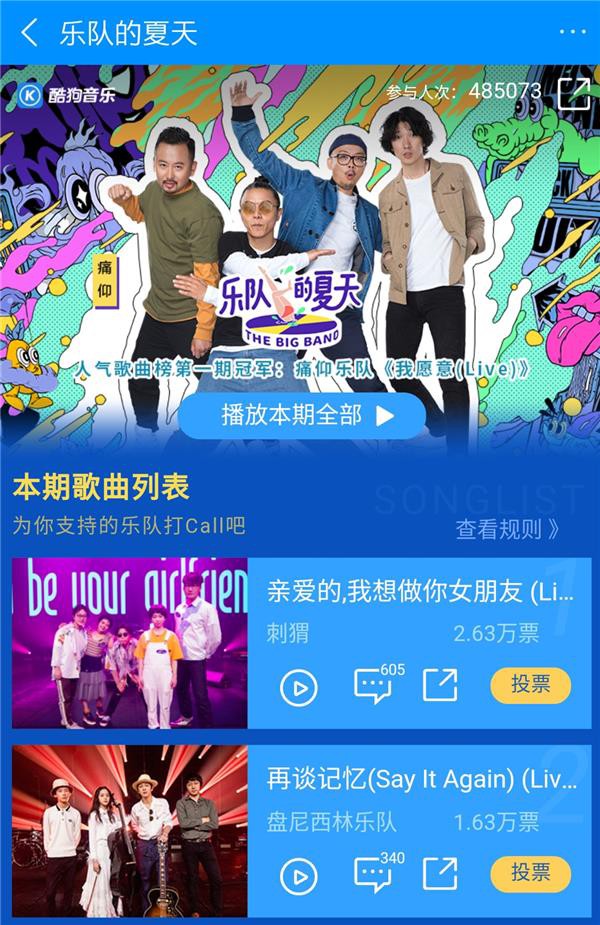
Task: Go back from 乐队的夏天 page
Action: (29, 32)
